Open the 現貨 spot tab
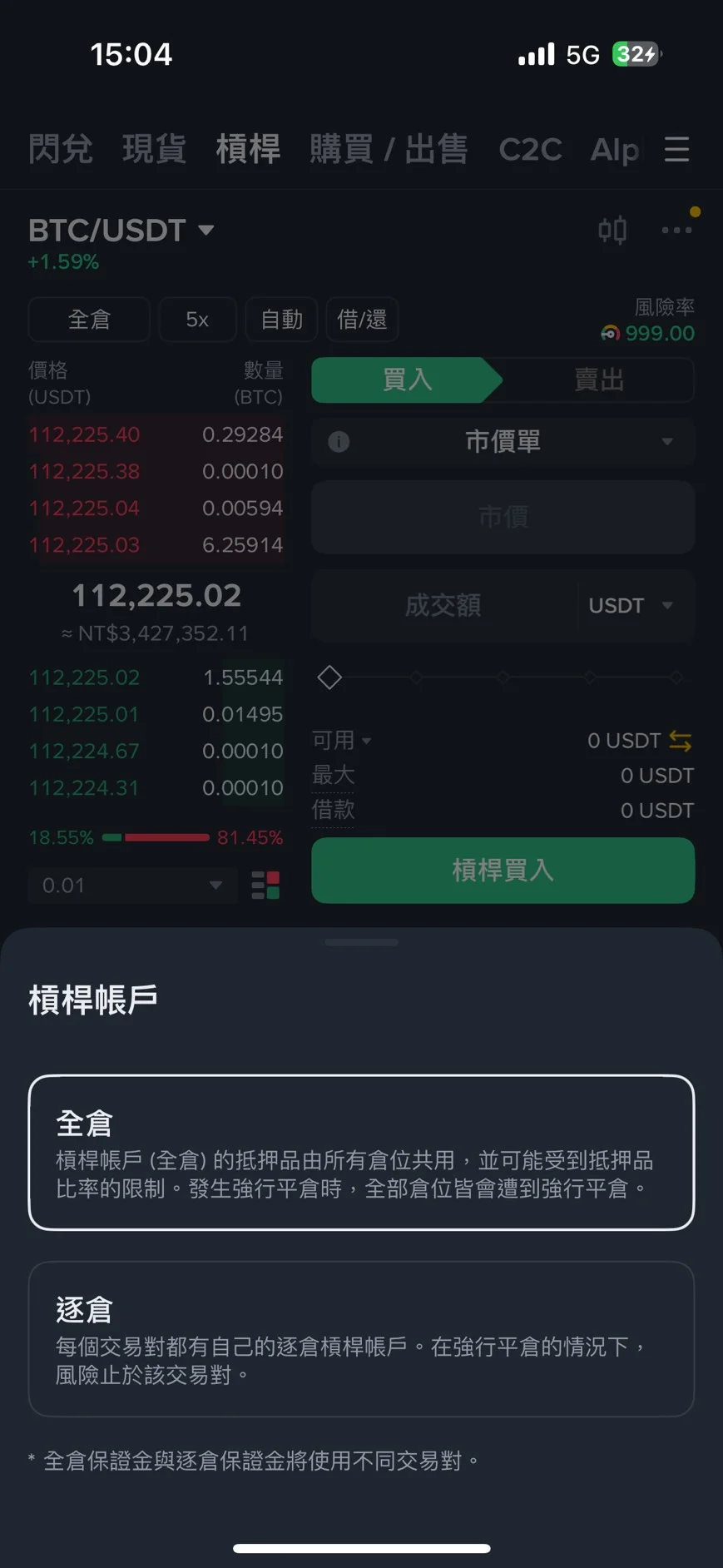The image size is (723, 1568). pos(154,150)
